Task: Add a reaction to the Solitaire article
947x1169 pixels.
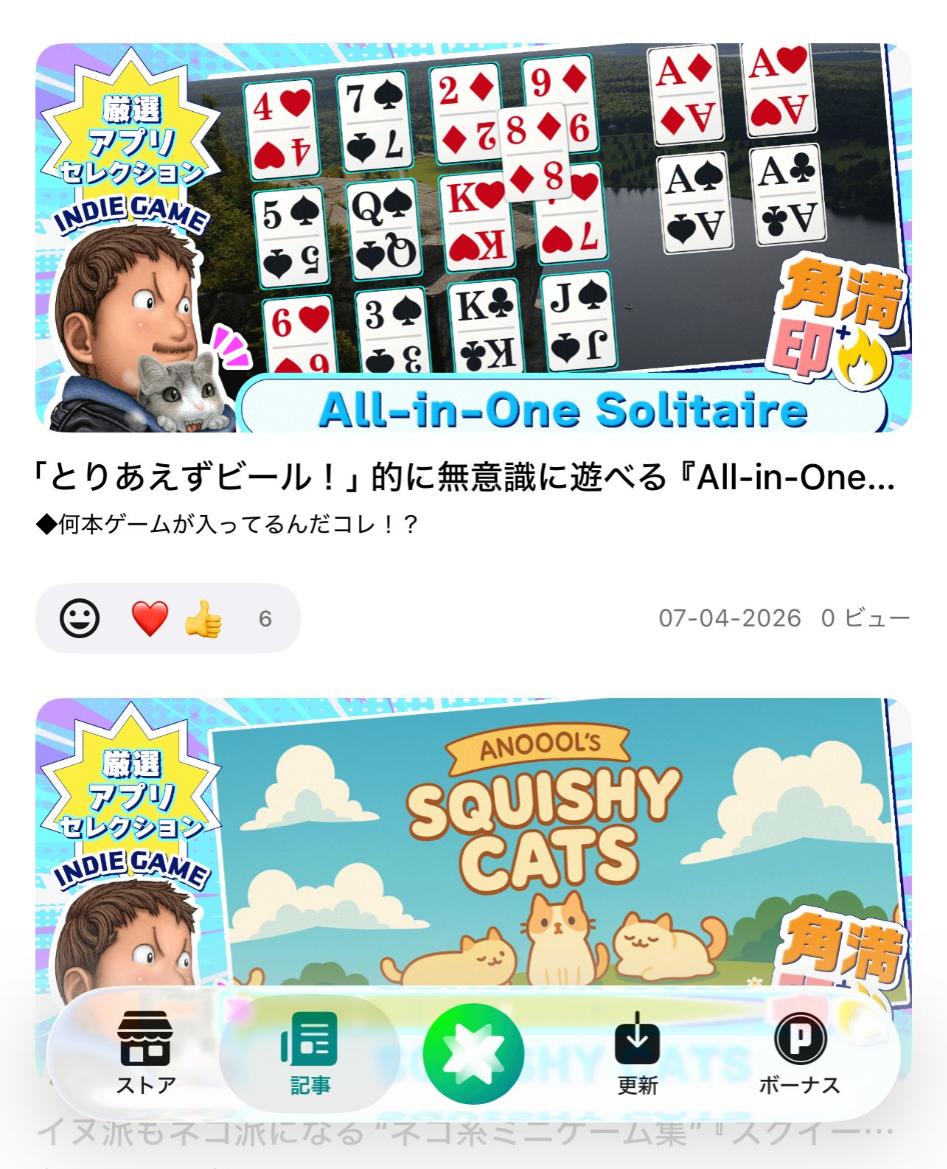Action: coord(80,619)
